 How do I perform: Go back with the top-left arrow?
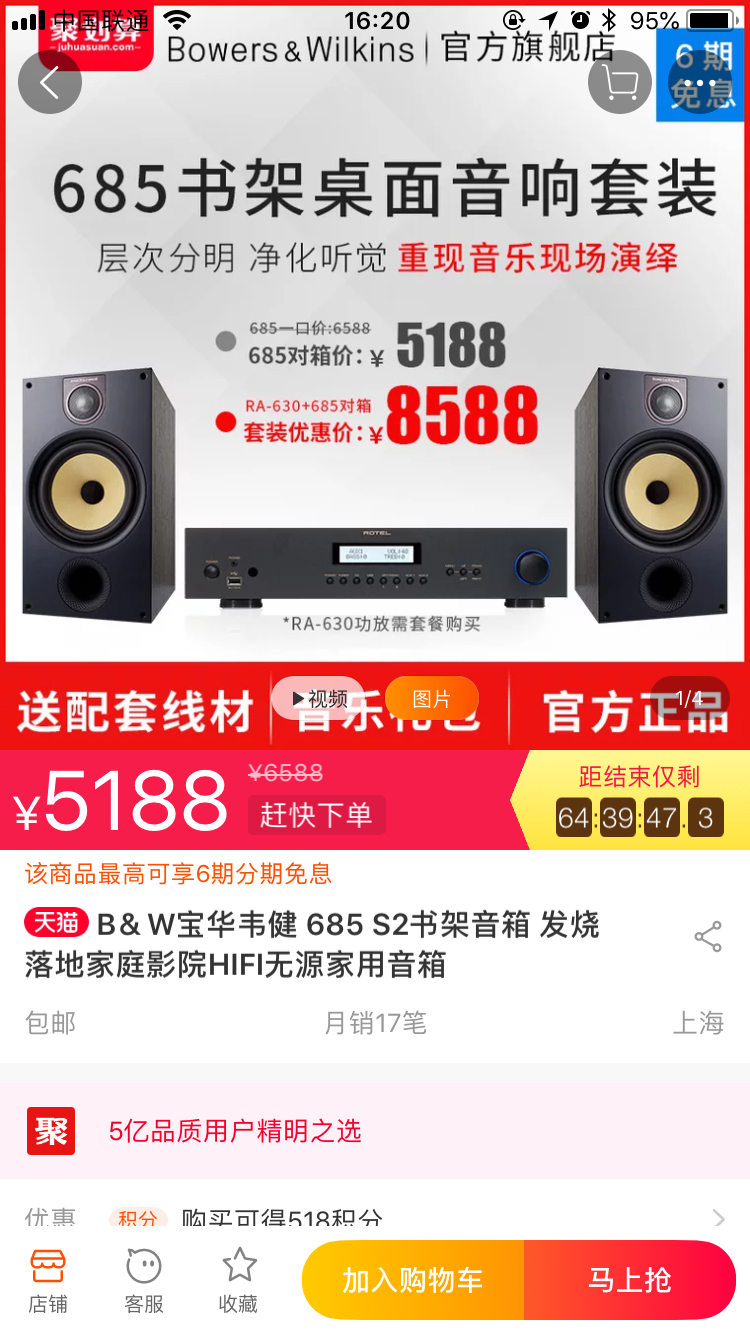(x=50, y=82)
